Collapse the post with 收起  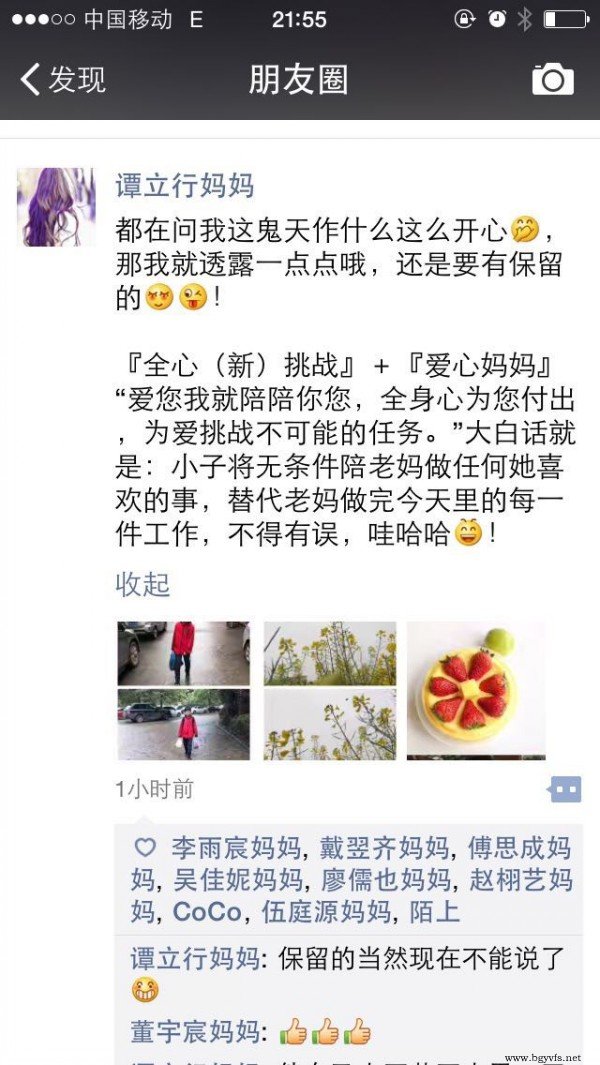143,584
